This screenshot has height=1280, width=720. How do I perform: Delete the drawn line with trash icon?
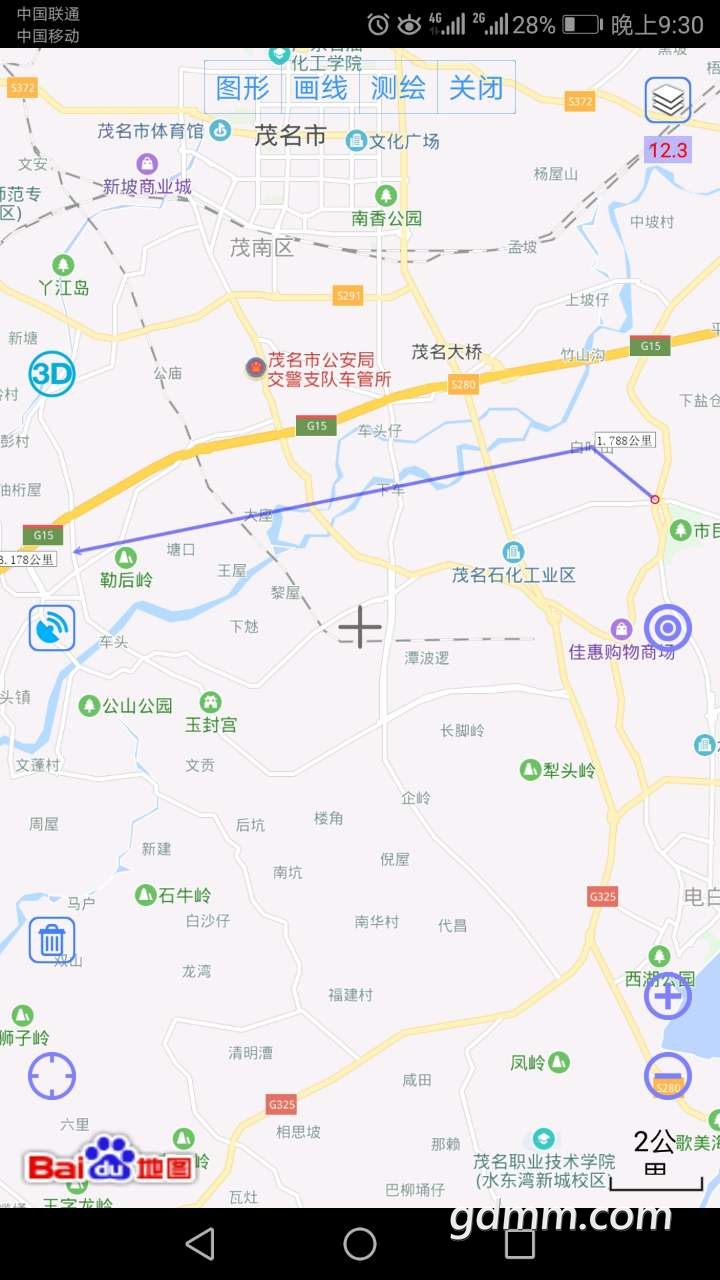52,940
